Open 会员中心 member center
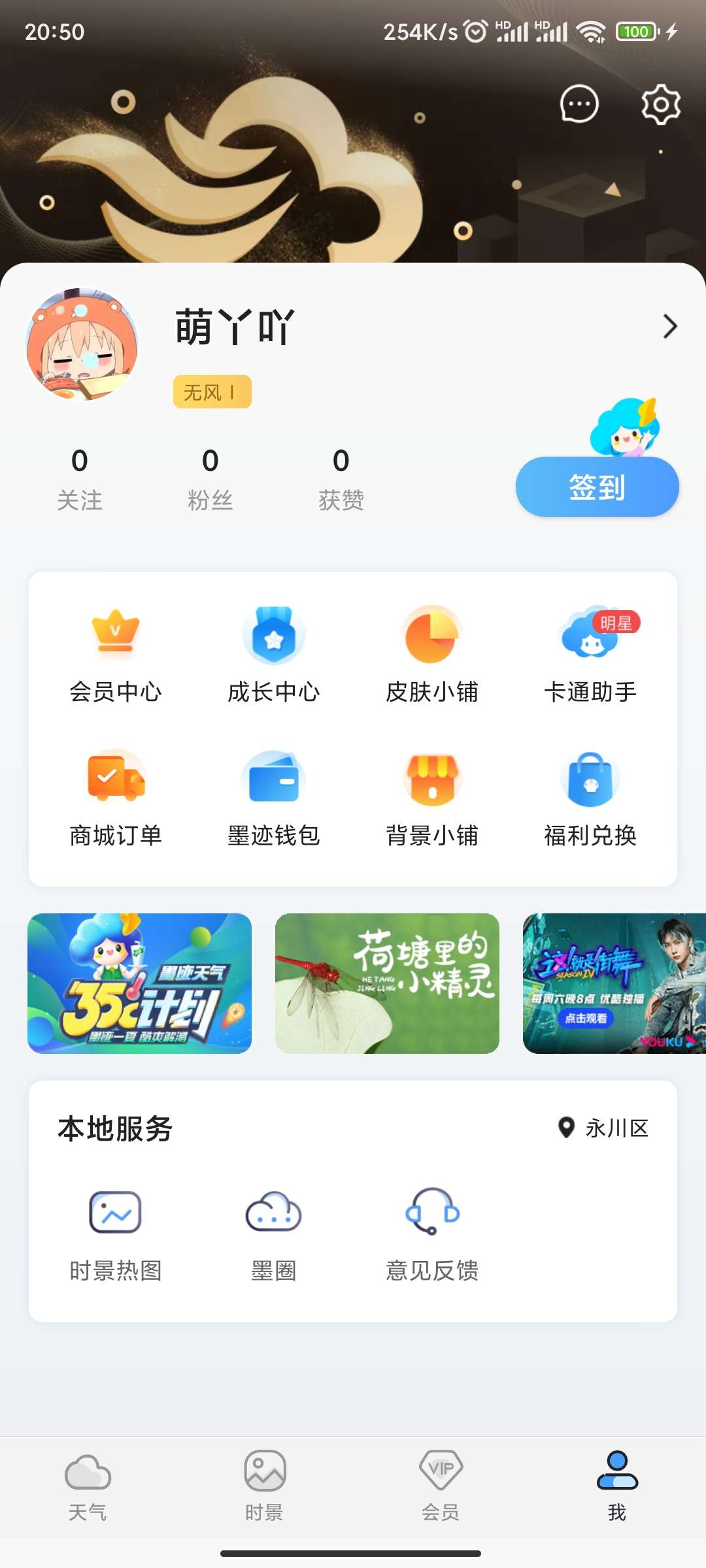This screenshot has width=706, height=1568. click(116, 655)
